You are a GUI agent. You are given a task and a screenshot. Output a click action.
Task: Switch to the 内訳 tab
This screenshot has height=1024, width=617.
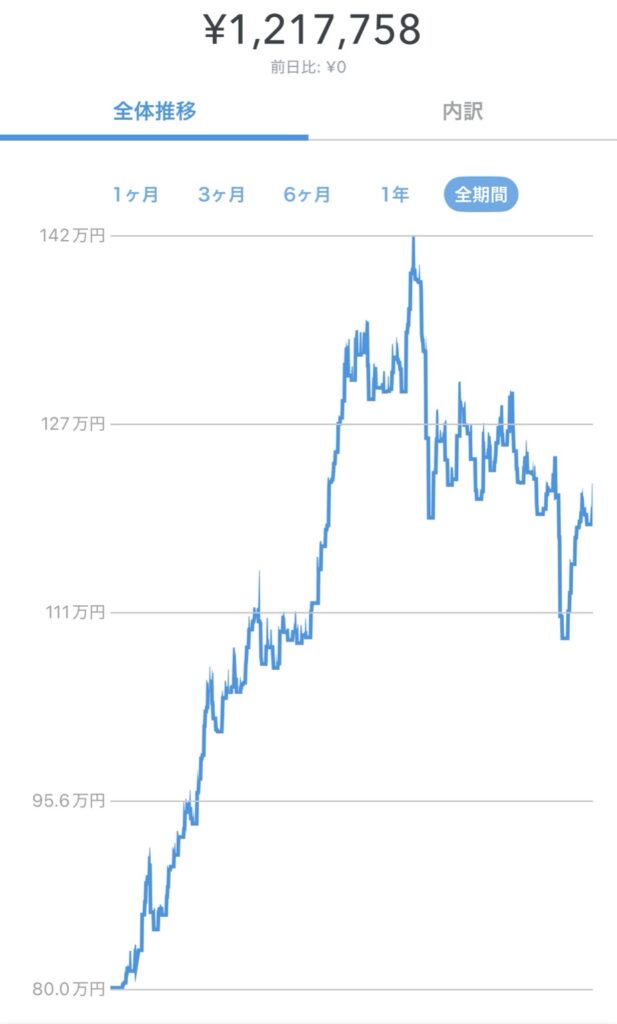pyautogui.click(x=462, y=111)
